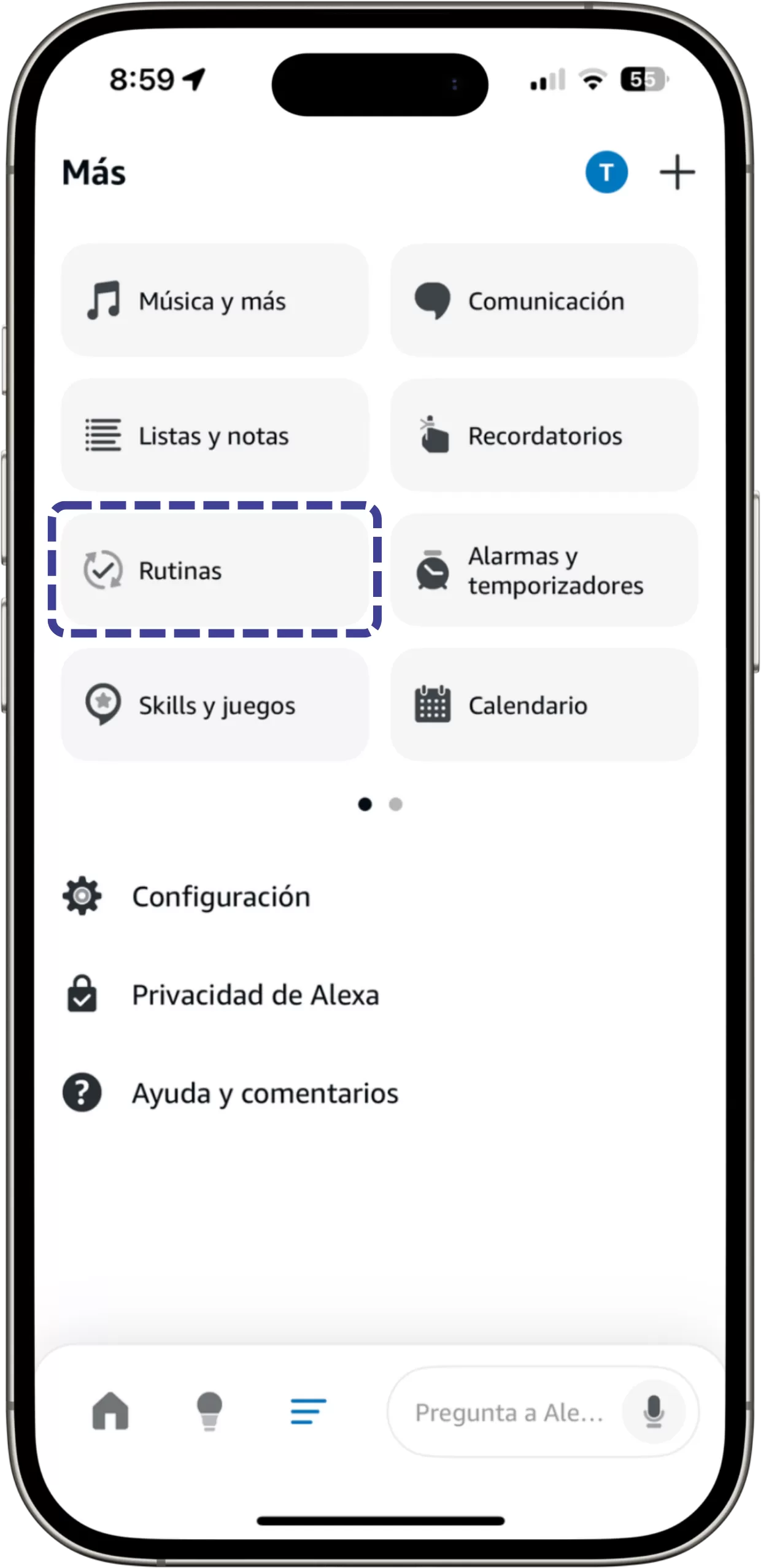The height and width of the screenshot is (1568, 761).
Task: Browse Skills y juegos
Action: click(x=215, y=705)
